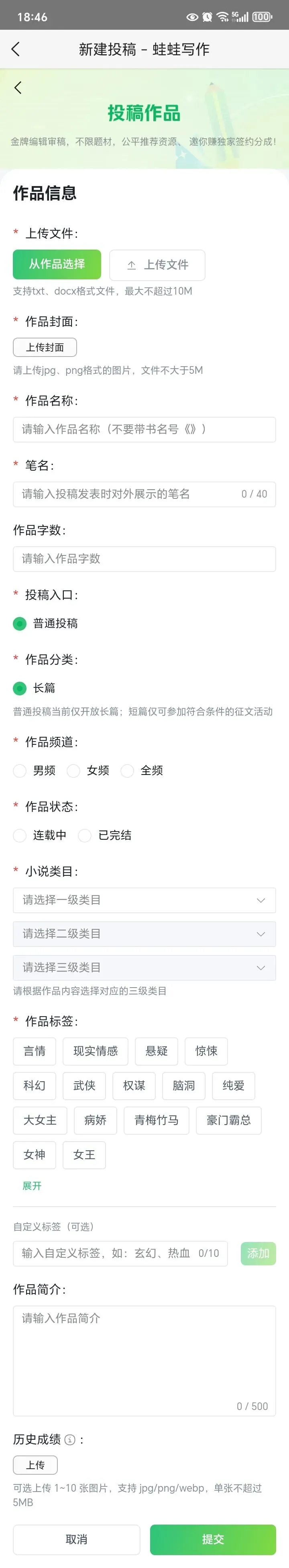Pick the 悬疑 tag chip
This screenshot has width=289, height=1568.
click(157, 1051)
